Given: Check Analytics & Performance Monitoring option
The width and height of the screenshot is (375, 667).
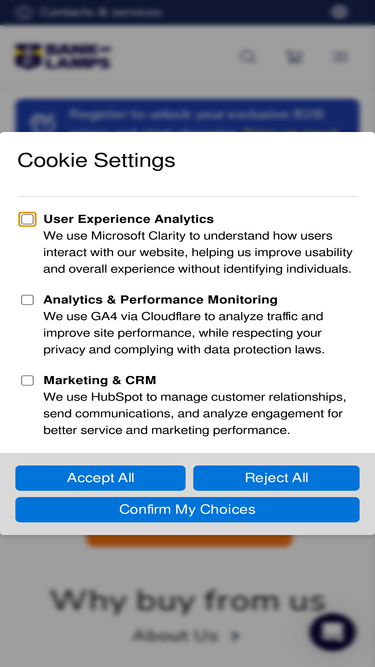Looking at the screenshot, I should tap(27, 300).
